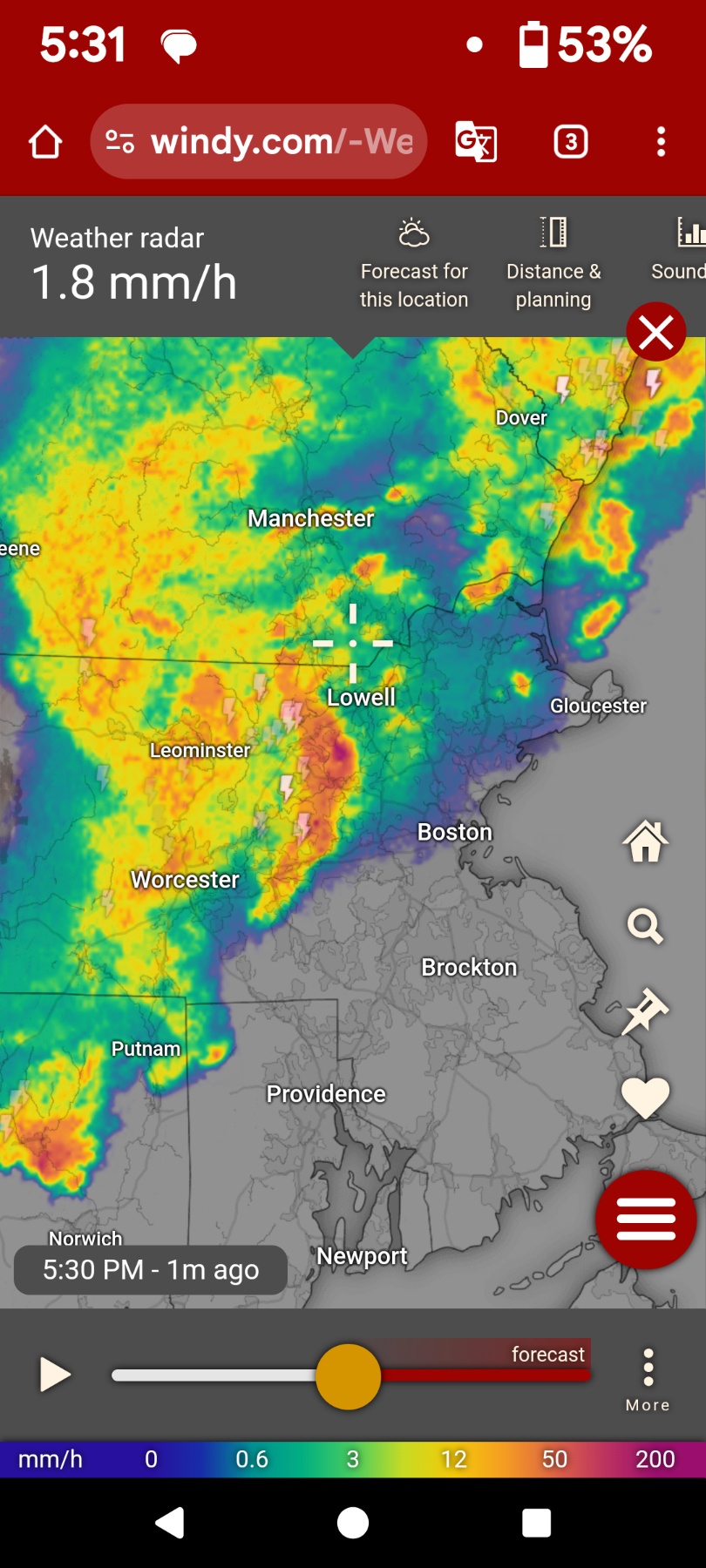
Task: Open the browser overflow menu
Action: pyautogui.click(x=662, y=142)
